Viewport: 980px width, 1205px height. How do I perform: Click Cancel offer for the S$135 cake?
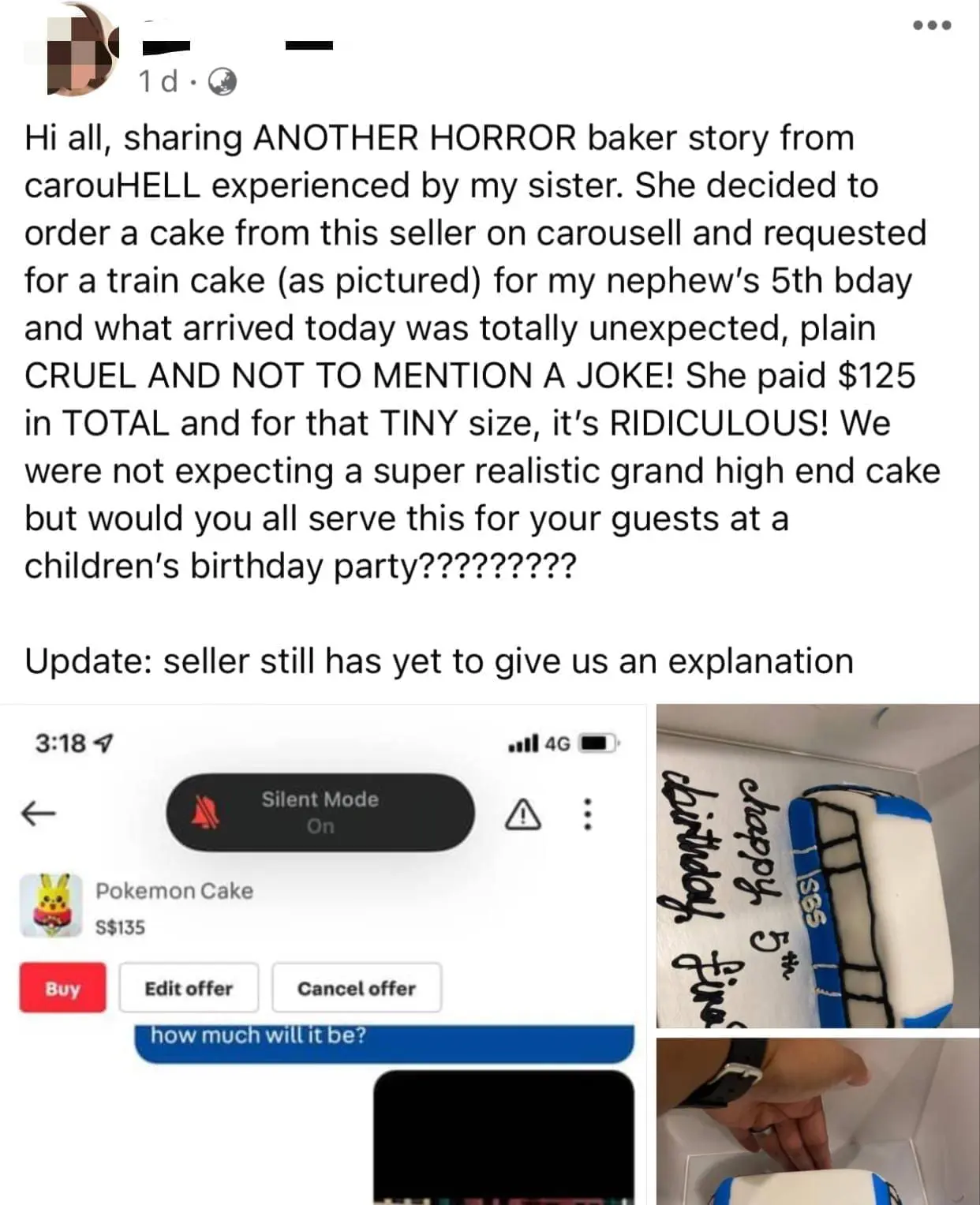[357, 988]
